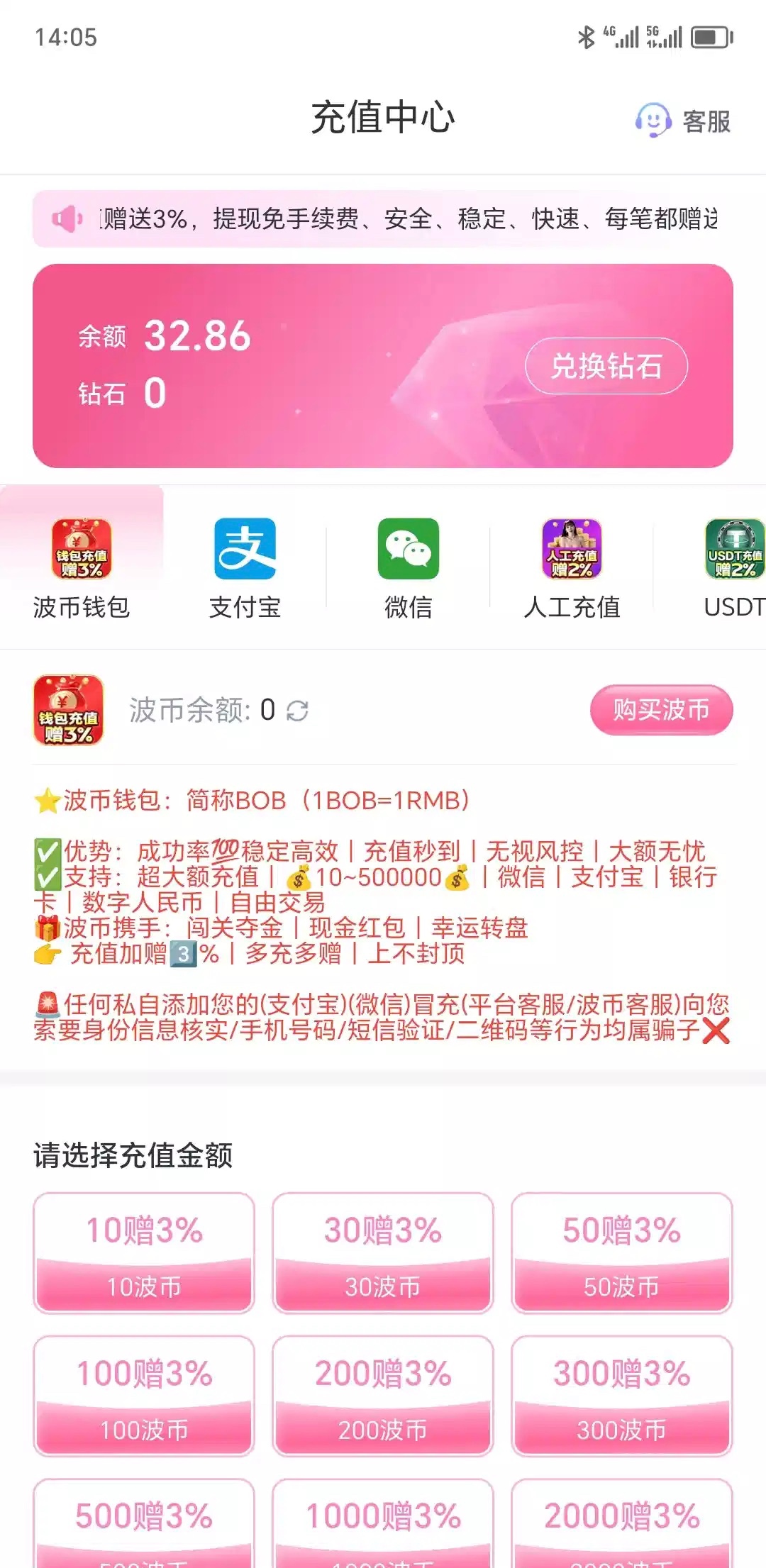Choose the 30赠3% recharge amount
Screen dimensions: 766x1568
pyautogui.click(x=383, y=1253)
